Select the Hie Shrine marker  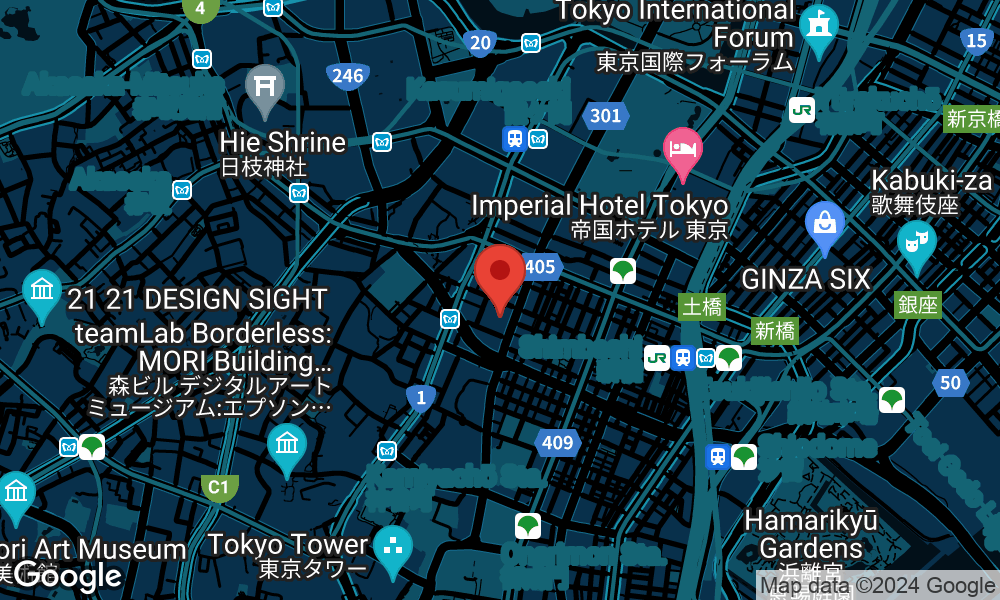click(265, 89)
